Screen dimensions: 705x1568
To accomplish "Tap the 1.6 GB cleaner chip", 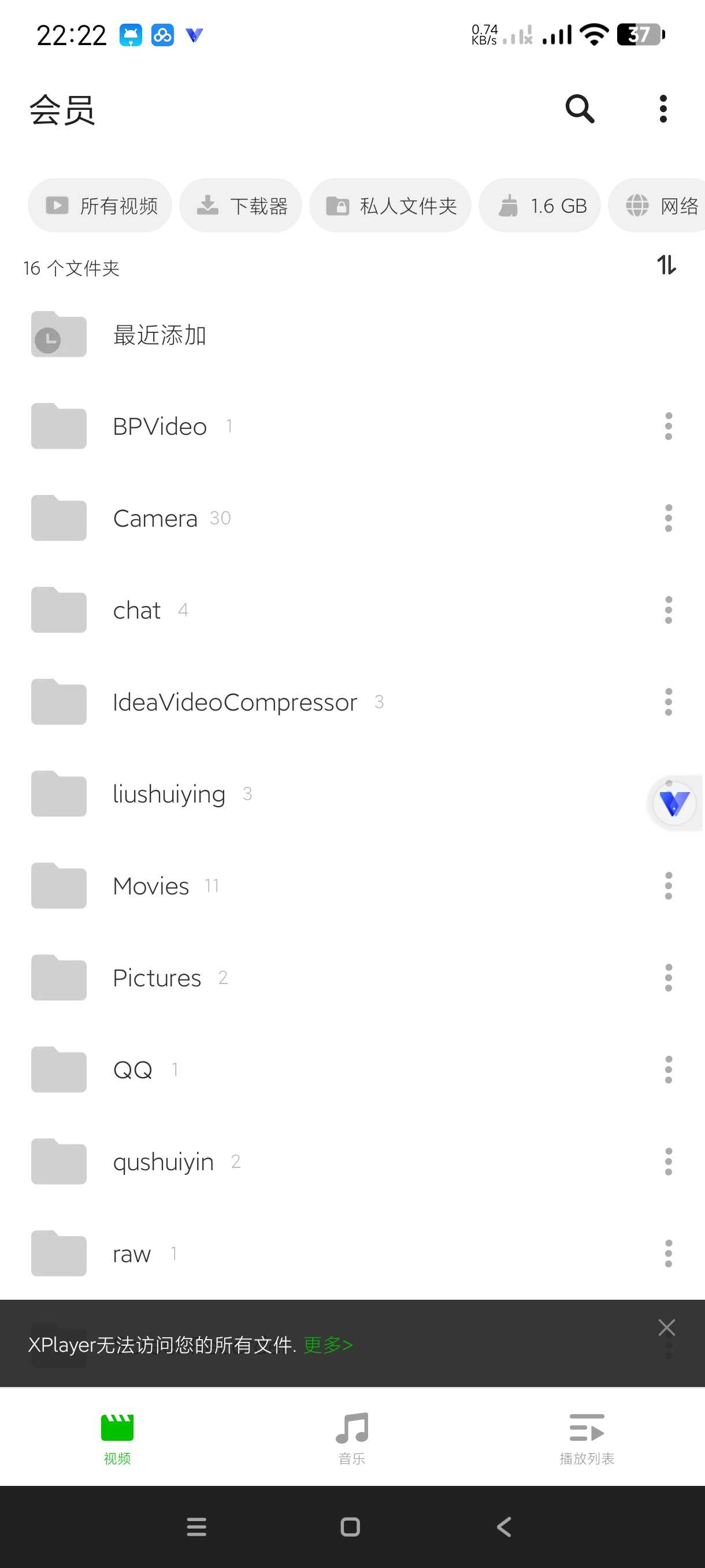I will pyautogui.click(x=540, y=205).
